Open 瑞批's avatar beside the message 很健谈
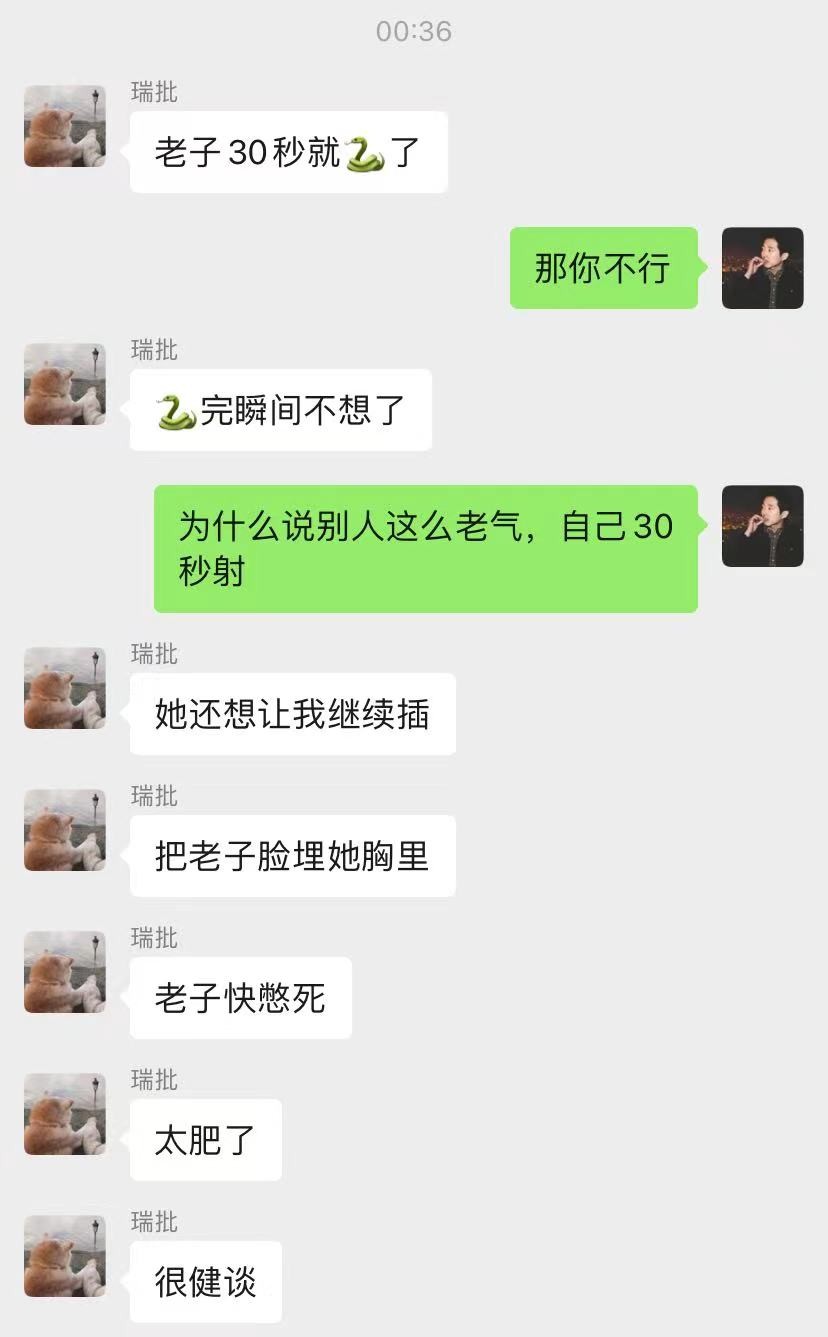 point(65,1256)
